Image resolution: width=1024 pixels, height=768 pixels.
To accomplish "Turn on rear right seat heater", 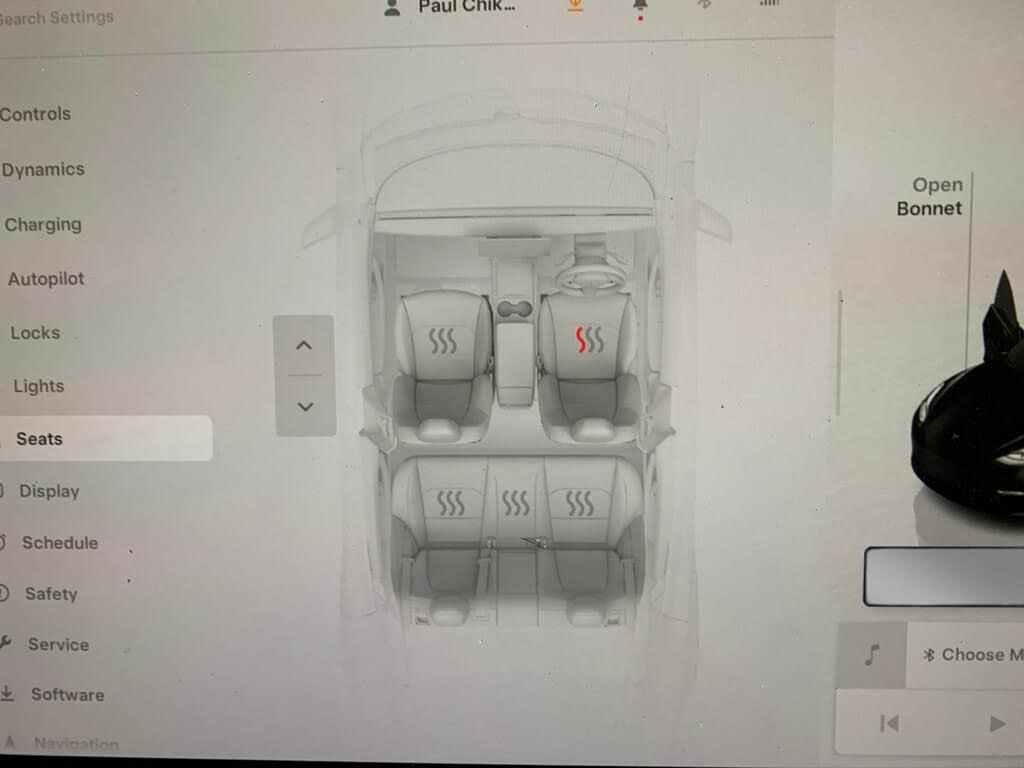I will (579, 504).
